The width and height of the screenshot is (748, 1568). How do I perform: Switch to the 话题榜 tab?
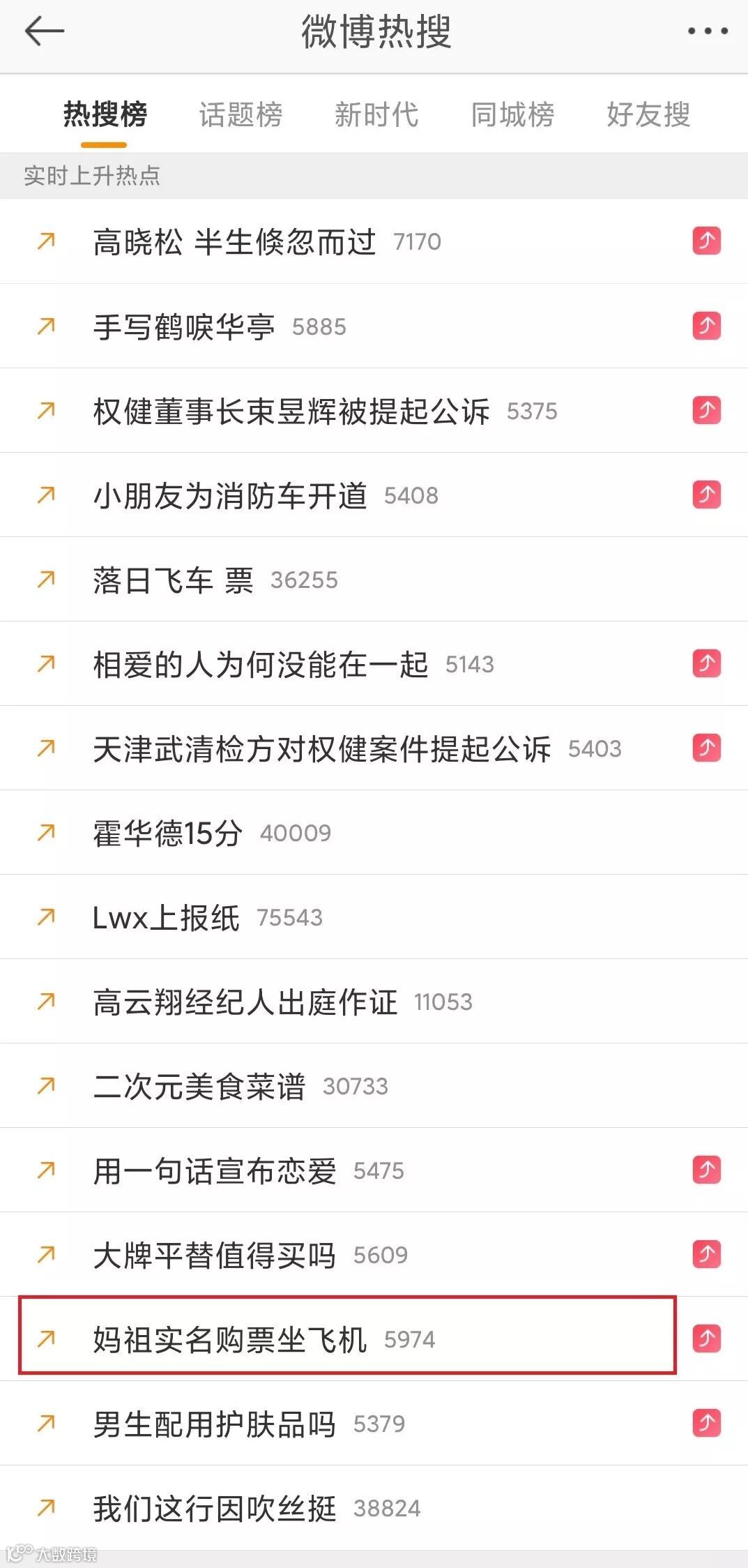(x=241, y=114)
